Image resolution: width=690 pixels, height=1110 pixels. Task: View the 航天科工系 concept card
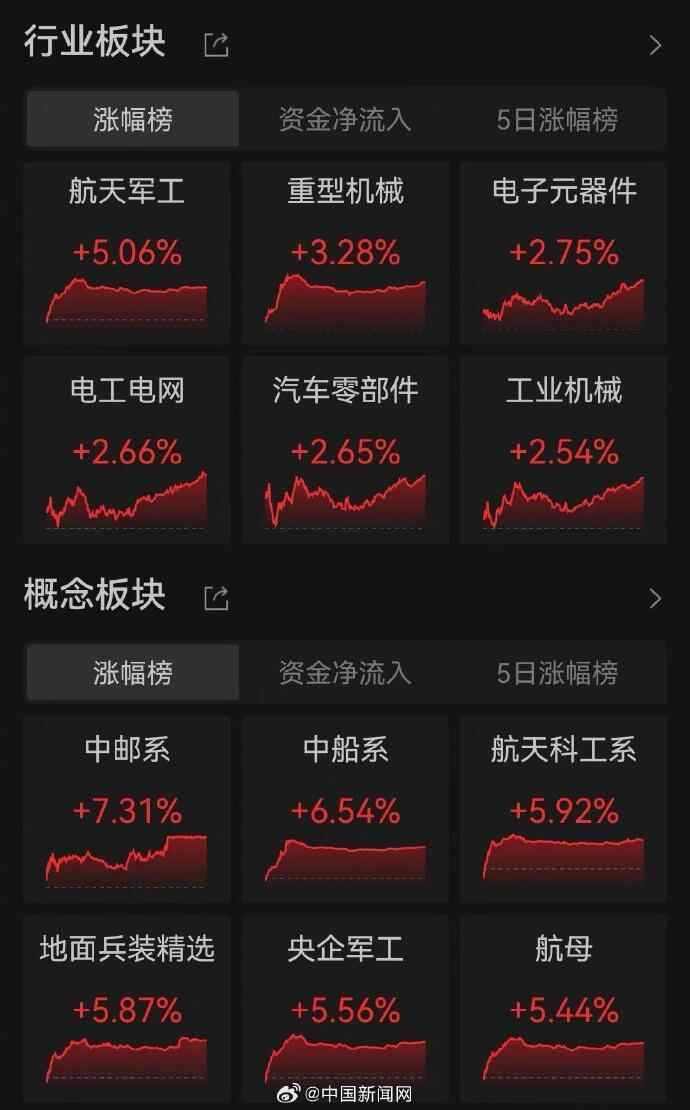(564, 808)
